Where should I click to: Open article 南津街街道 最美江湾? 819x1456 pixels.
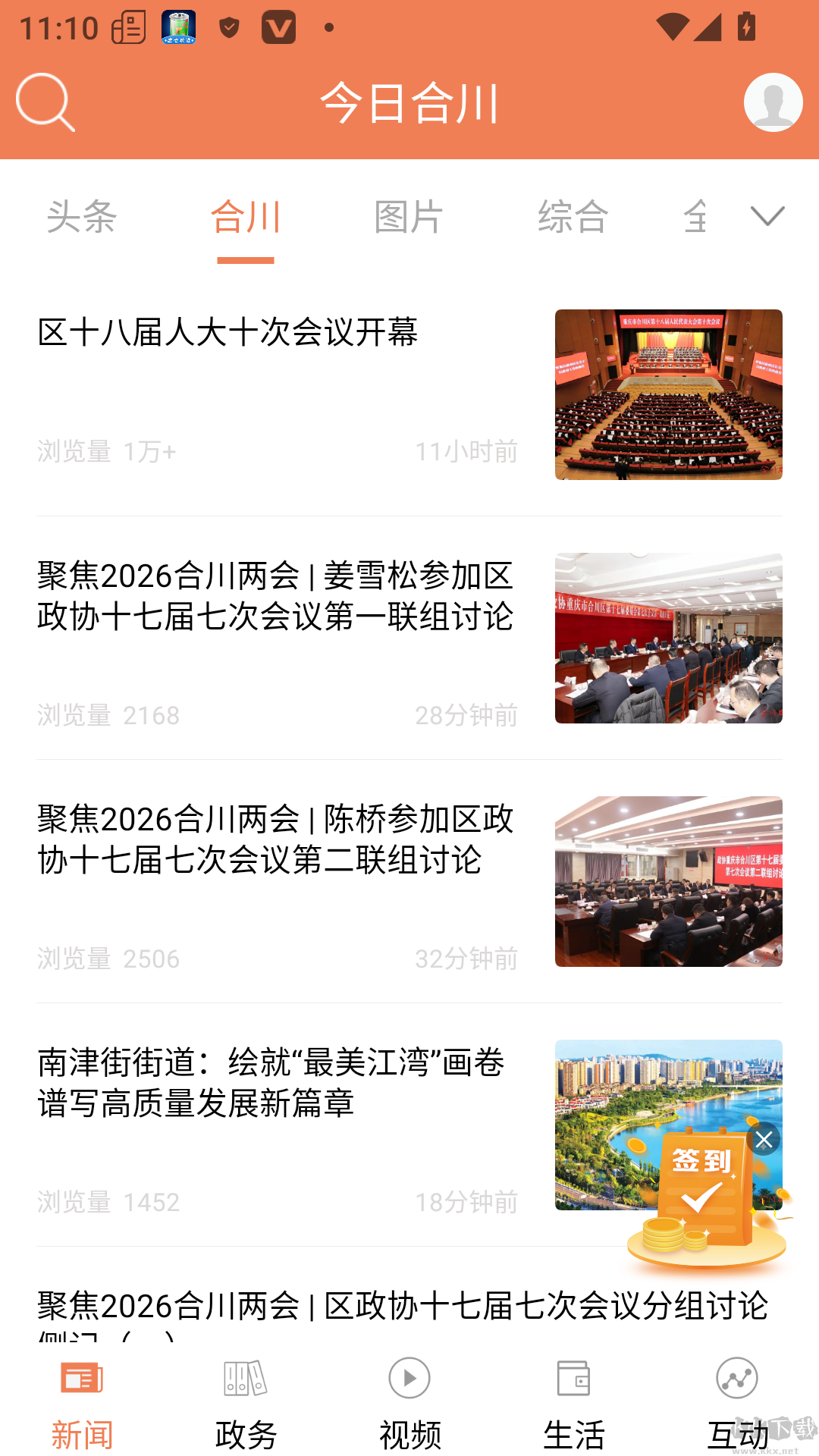coord(326,1125)
